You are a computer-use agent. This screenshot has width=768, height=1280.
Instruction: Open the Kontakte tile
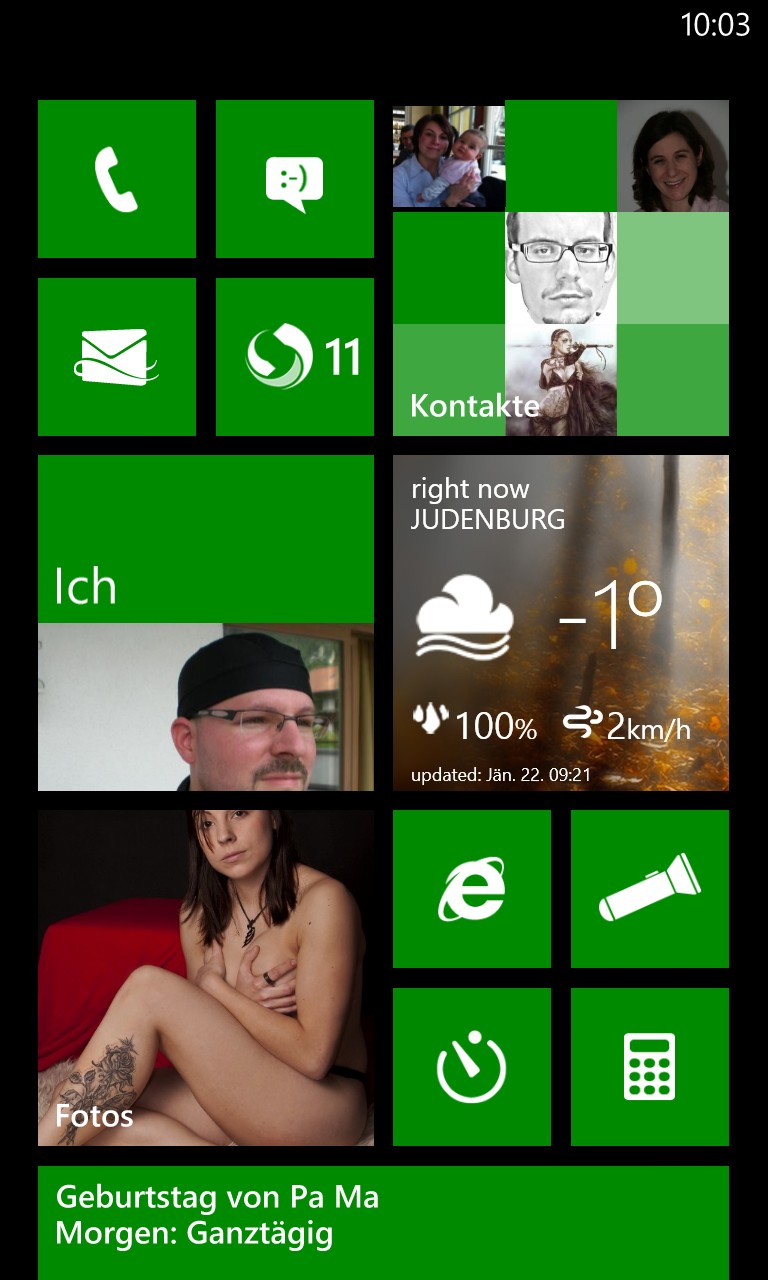(x=561, y=268)
